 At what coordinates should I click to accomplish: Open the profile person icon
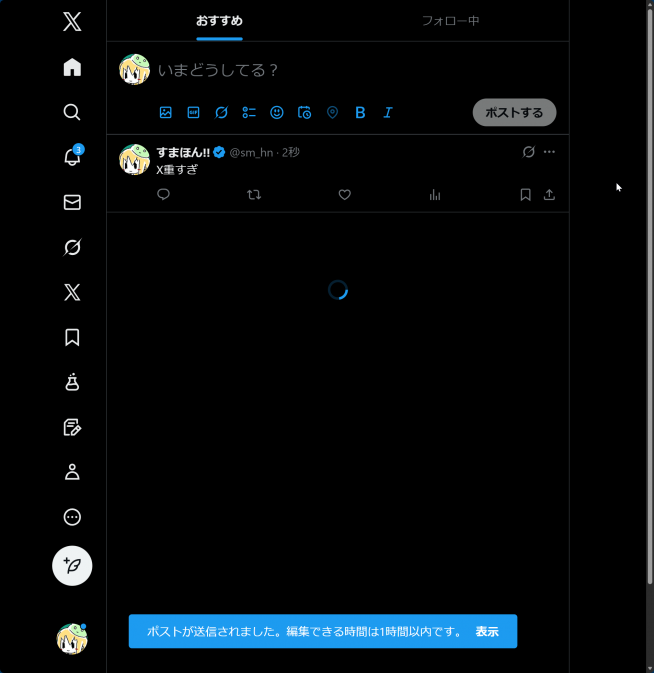pyautogui.click(x=72, y=472)
